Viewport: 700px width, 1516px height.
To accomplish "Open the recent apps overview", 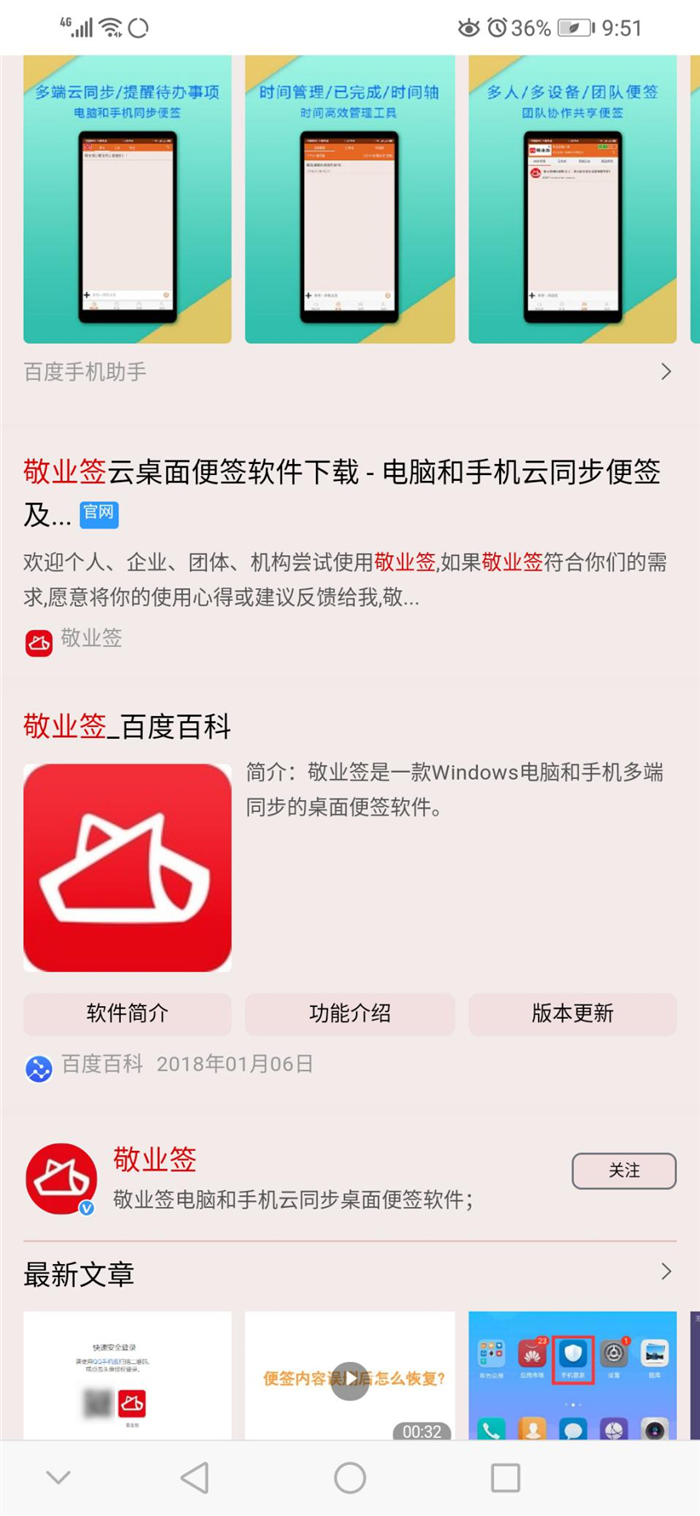I will click(x=505, y=1477).
